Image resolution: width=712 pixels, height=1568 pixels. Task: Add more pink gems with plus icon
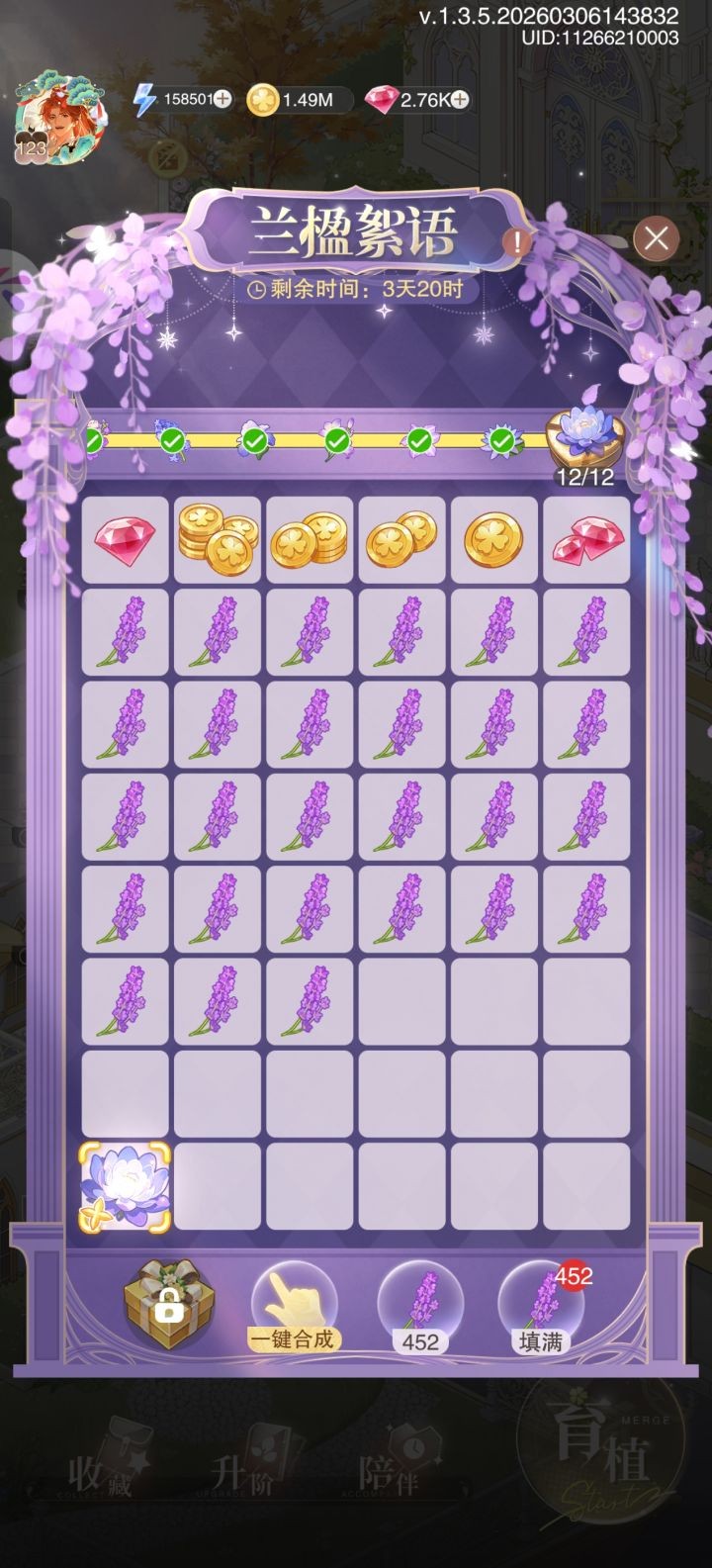tap(459, 99)
